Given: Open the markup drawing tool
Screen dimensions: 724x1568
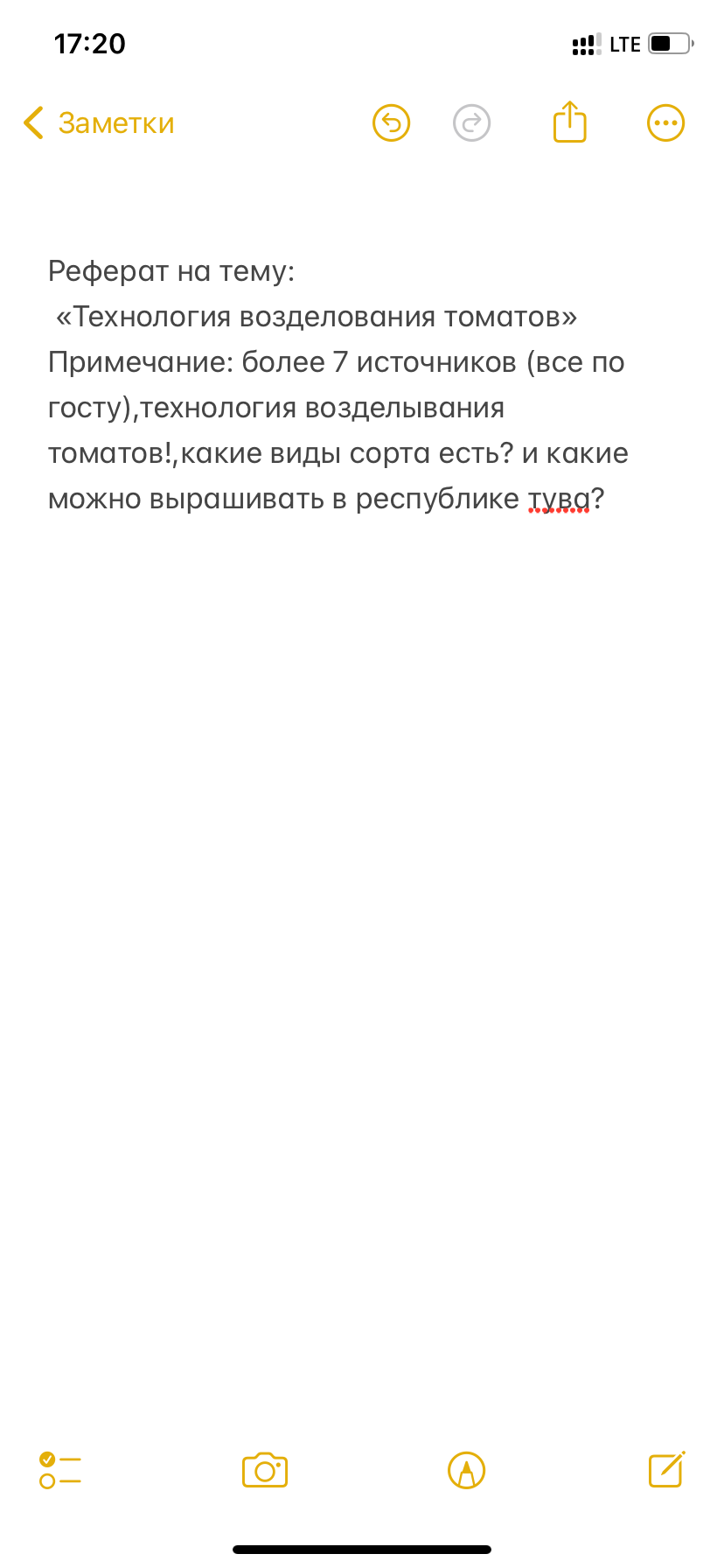Looking at the screenshot, I should click(x=466, y=1470).
